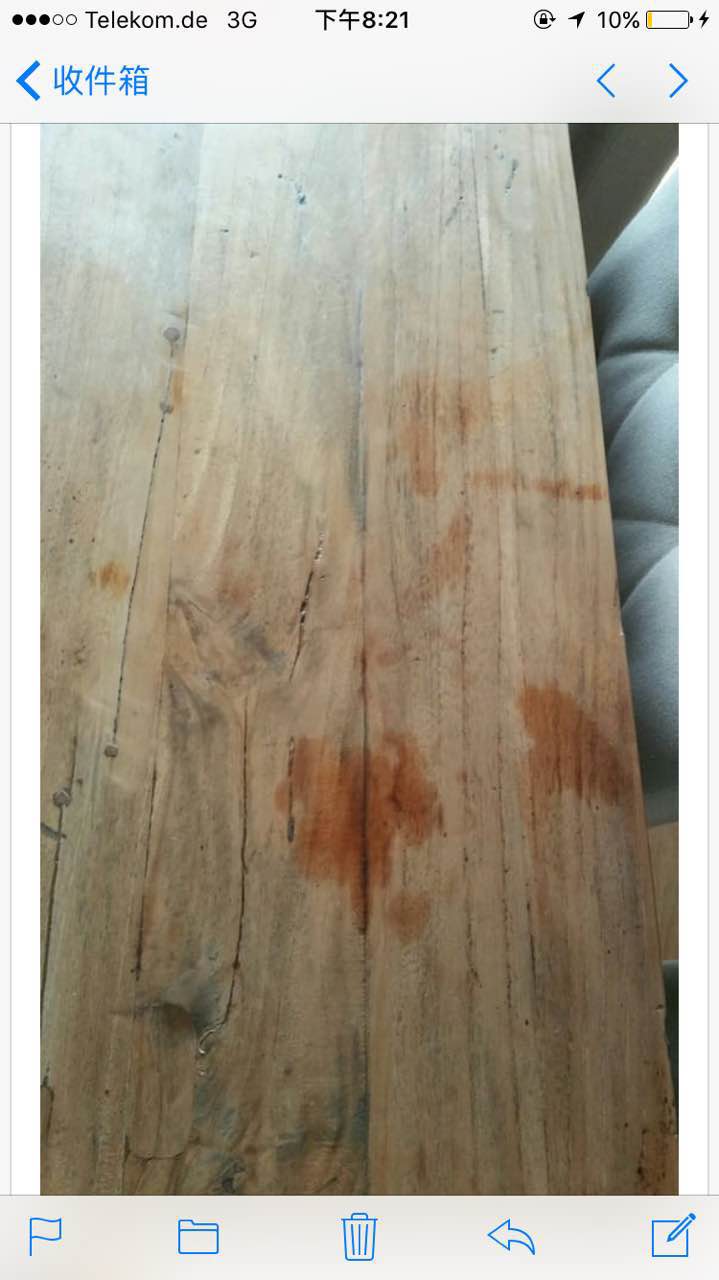Delete this email with trash icon
Viewport: 719px width, 1280px height.
click(359, 1237)
